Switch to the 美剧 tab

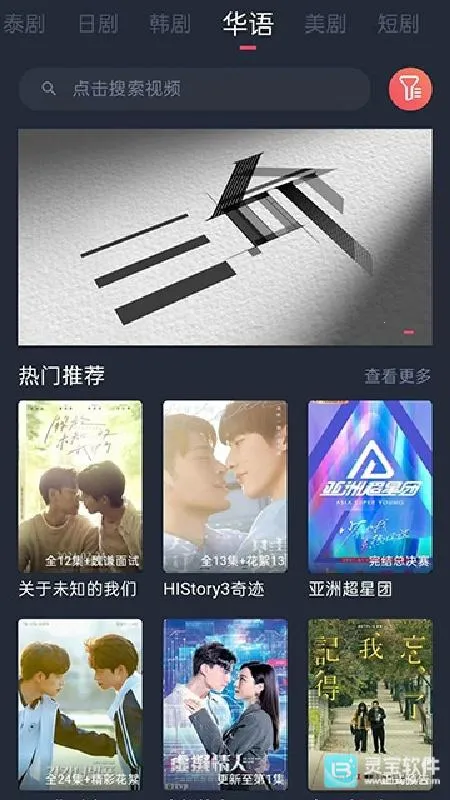click(326, 23)
